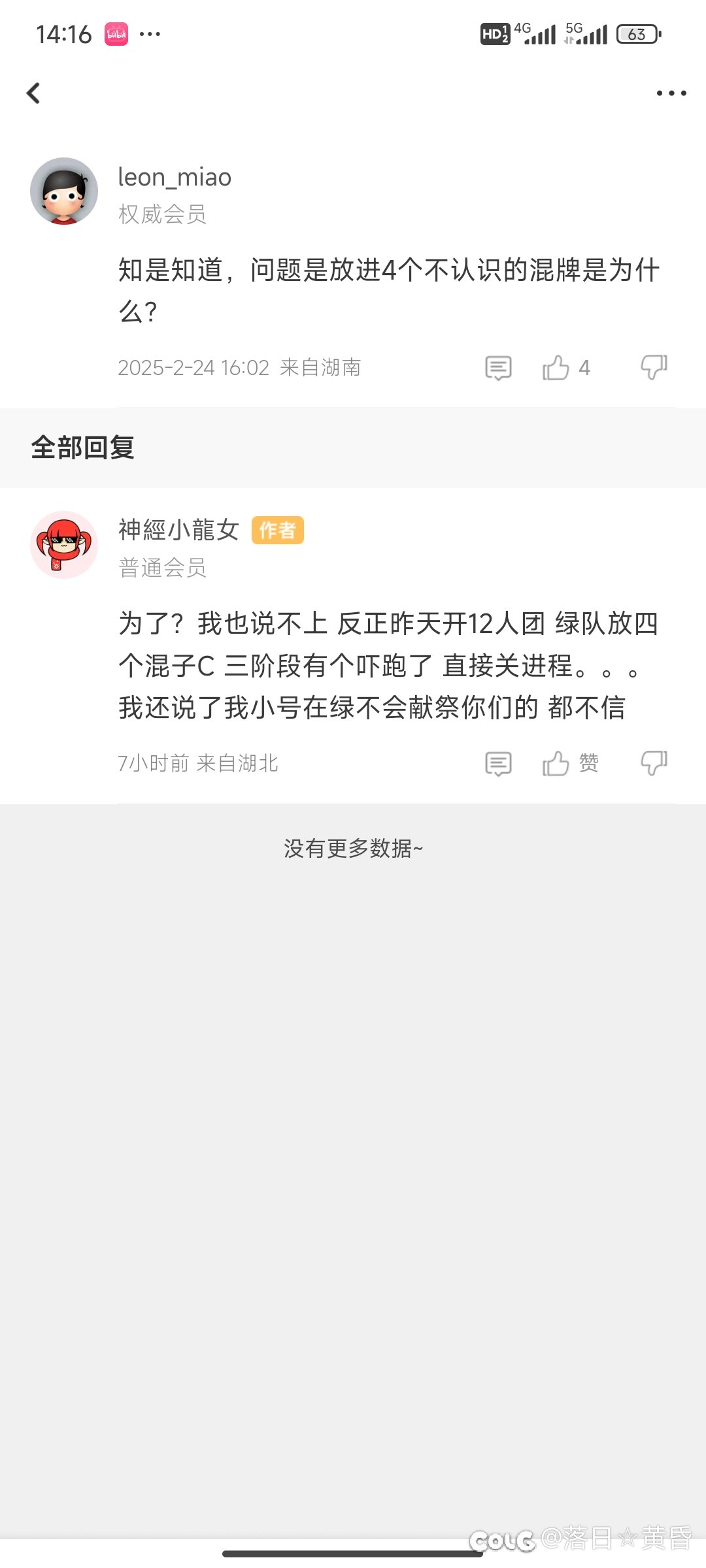Tap the username leon_miao
Viewport: 706px width, 1568px height.
[x=175, y=177]
